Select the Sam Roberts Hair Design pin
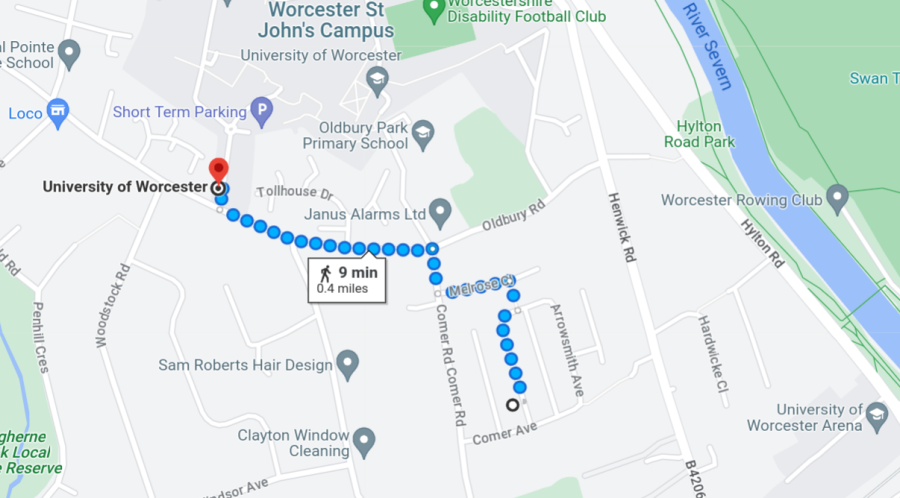 pyautogui.click(x=348, y=364)
